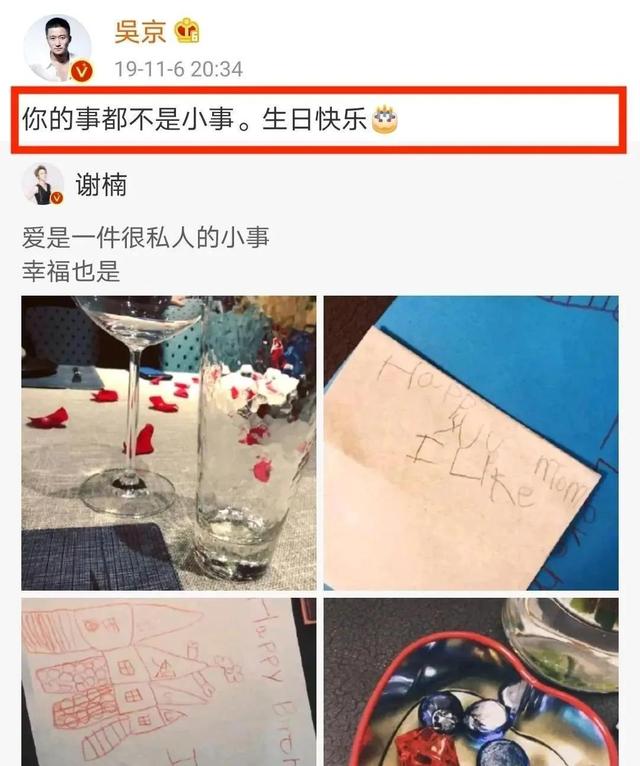View the handwritten note on blue paper
Viewport: 640px width, 766px height.
point(470,441)
